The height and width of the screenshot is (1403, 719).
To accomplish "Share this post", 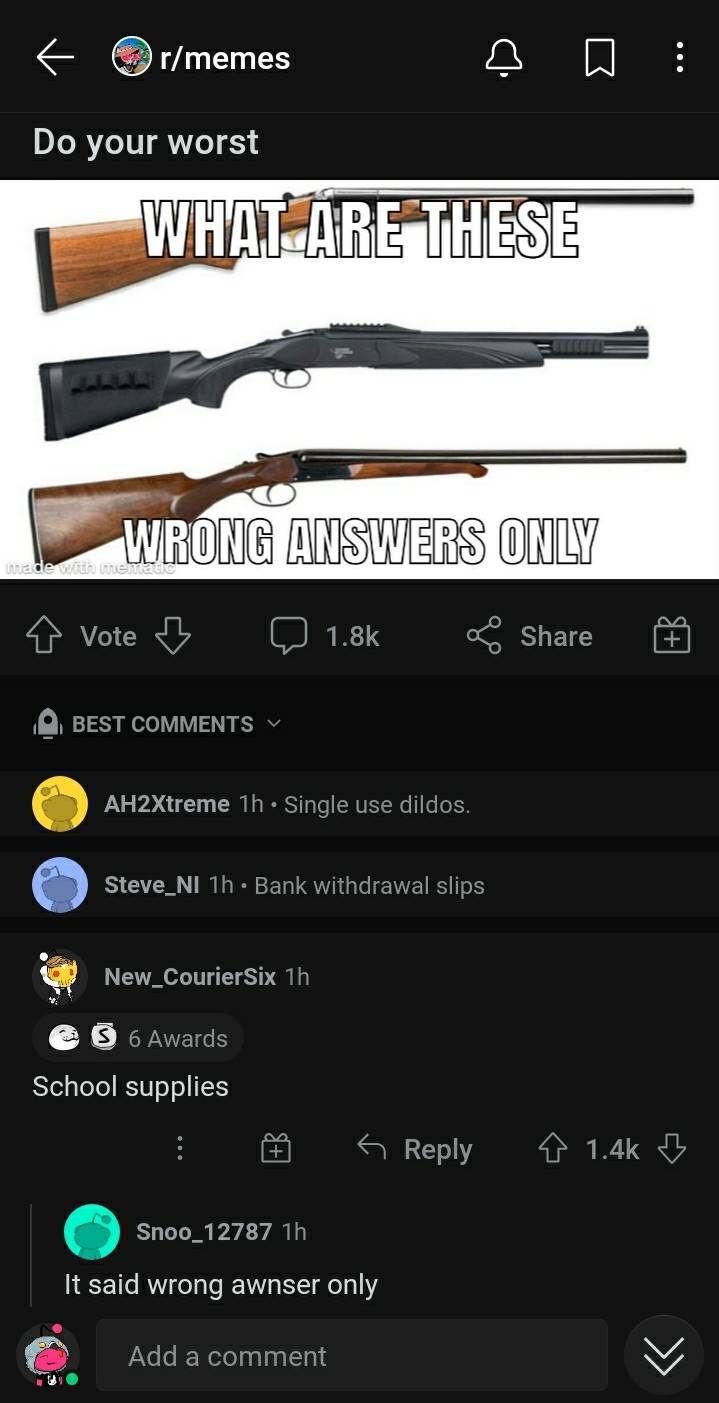I will coord(530,636).
